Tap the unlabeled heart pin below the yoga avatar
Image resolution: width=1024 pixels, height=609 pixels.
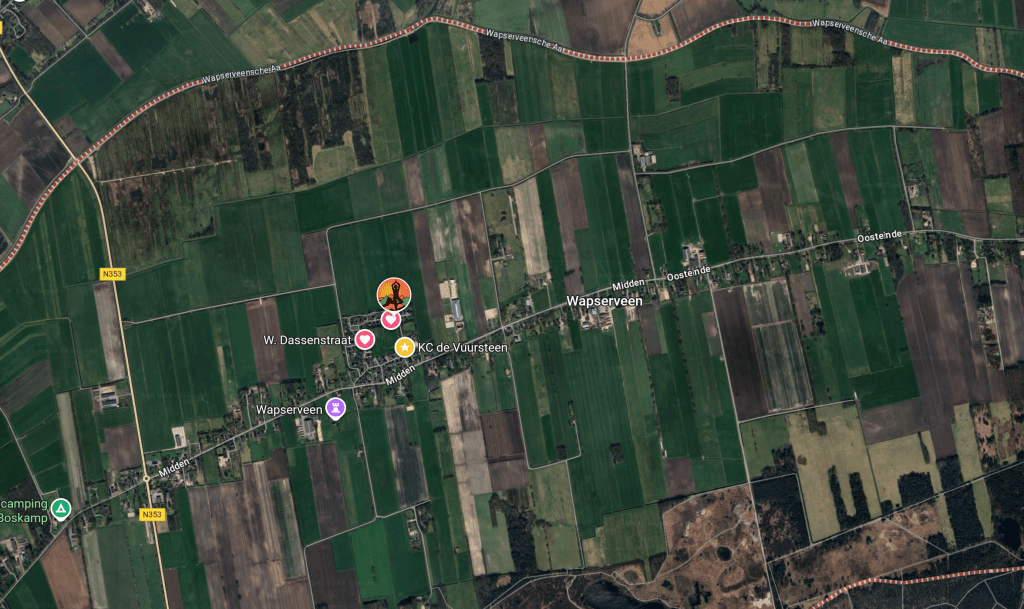click(391, 320)
